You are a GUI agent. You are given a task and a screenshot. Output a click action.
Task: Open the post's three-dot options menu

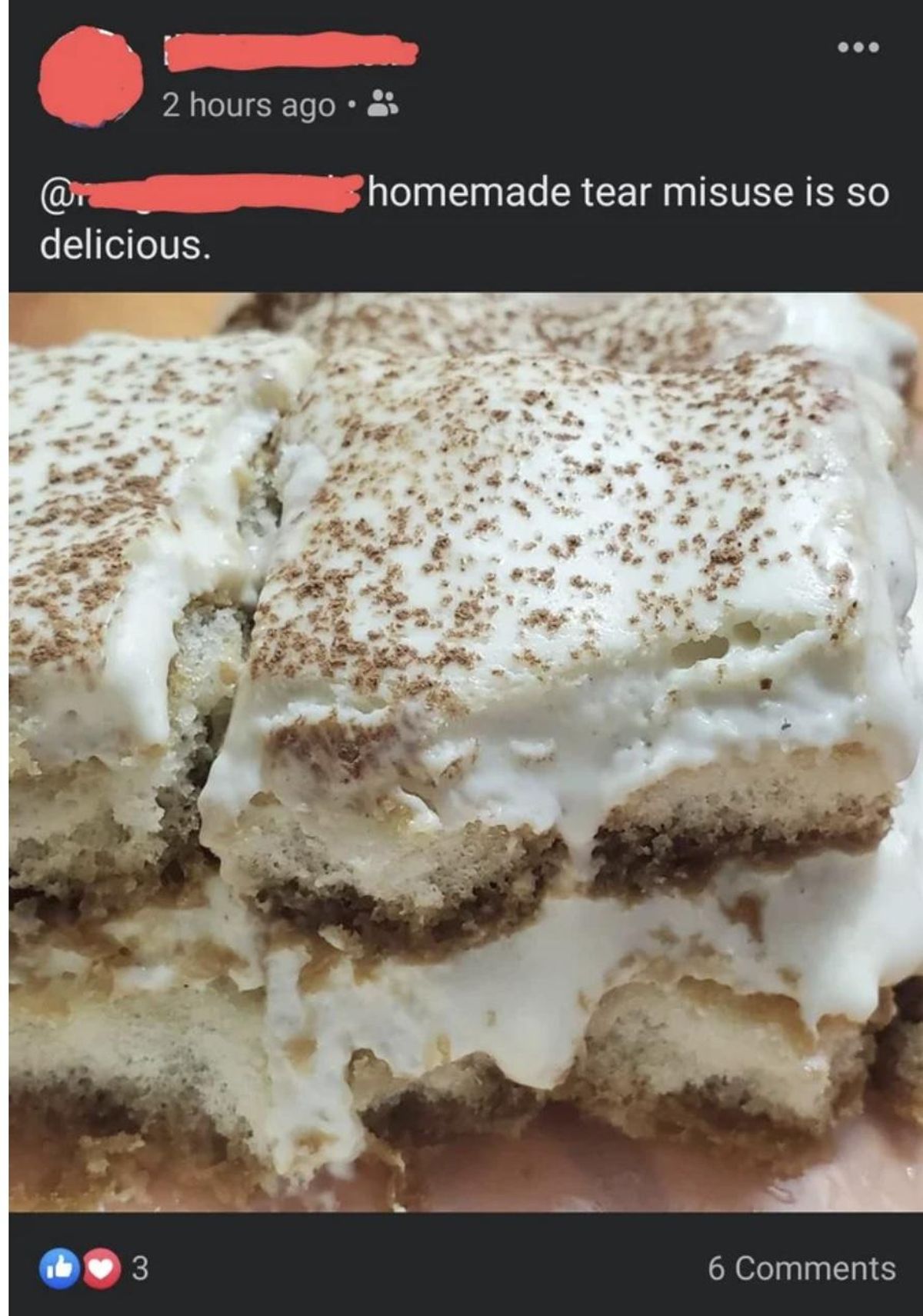tap(858, 48)
